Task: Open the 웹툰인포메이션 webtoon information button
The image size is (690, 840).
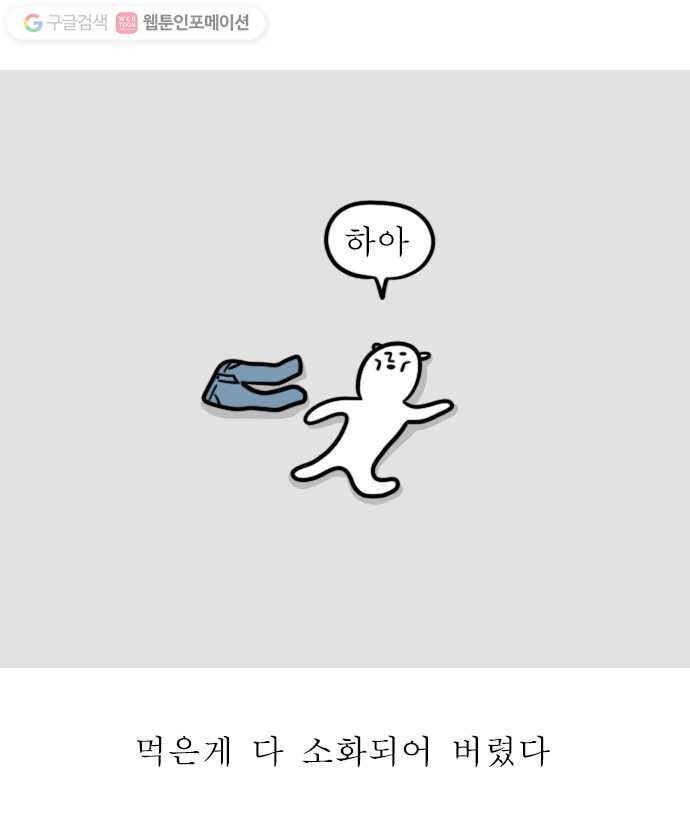Action: click(184, 23)
